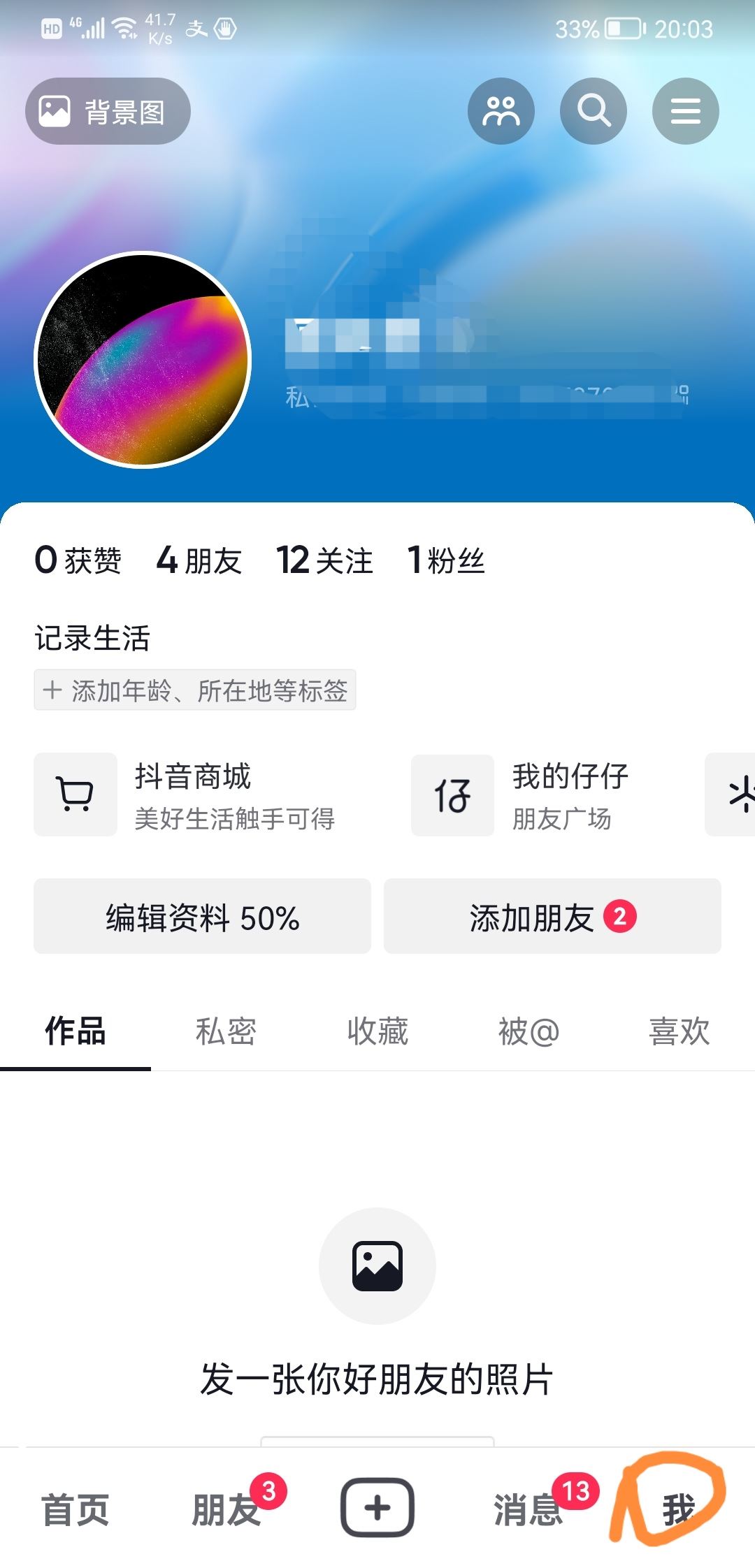Tap the profile avatar picture
Viewport: 755px width, 1568px height.
point(142,358)
